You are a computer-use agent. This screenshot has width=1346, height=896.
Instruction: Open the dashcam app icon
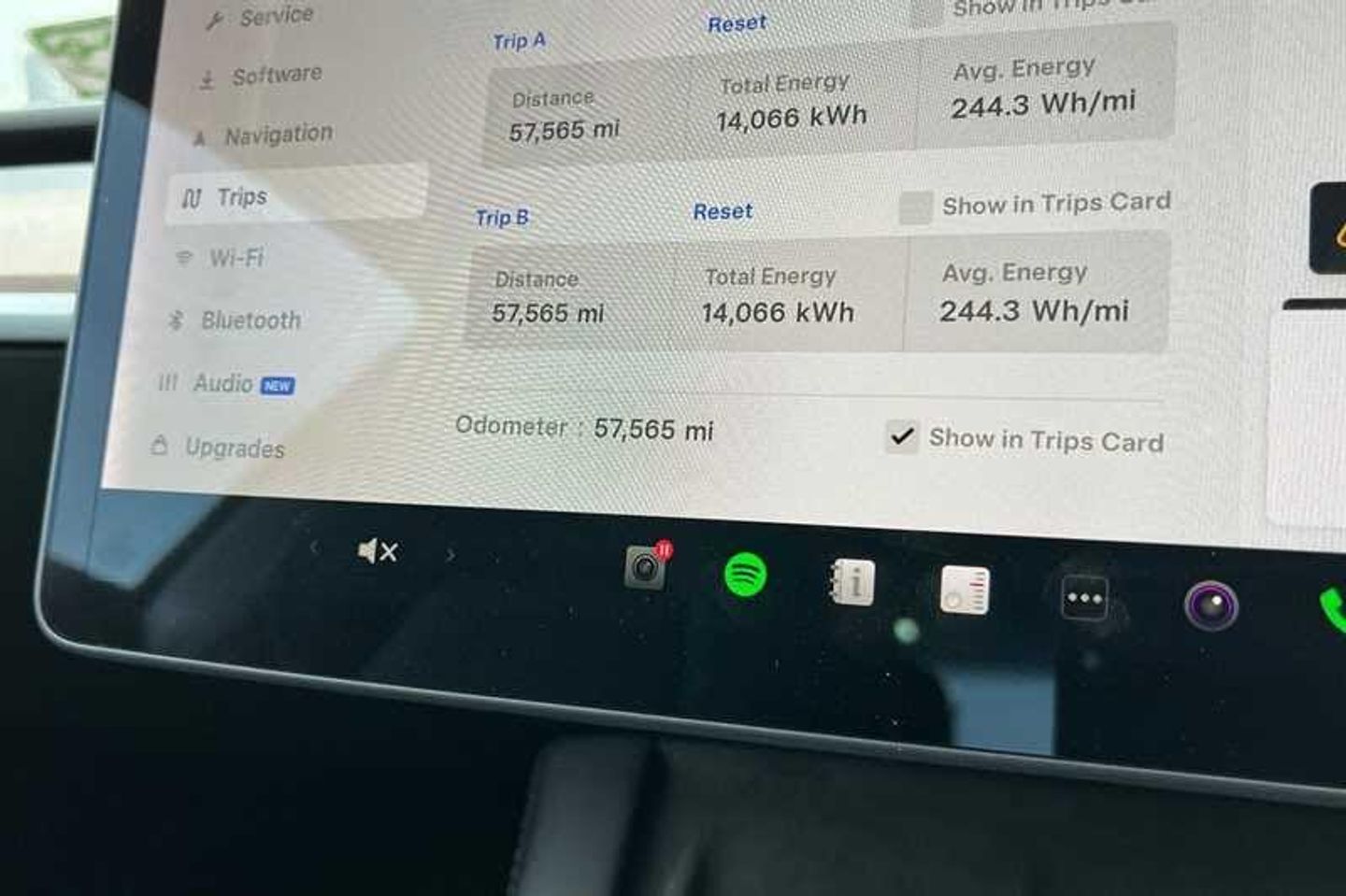pyautogui.click(x=647, y=566)
